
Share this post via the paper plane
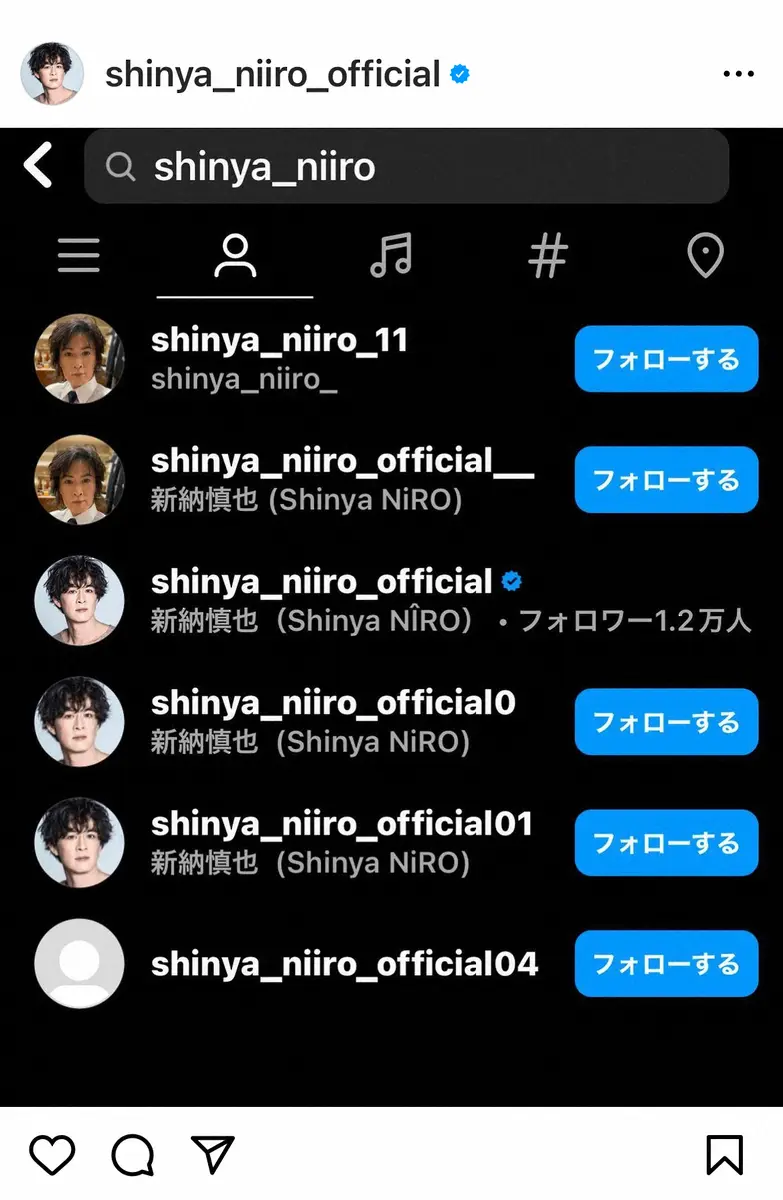tap(212, 1155)
